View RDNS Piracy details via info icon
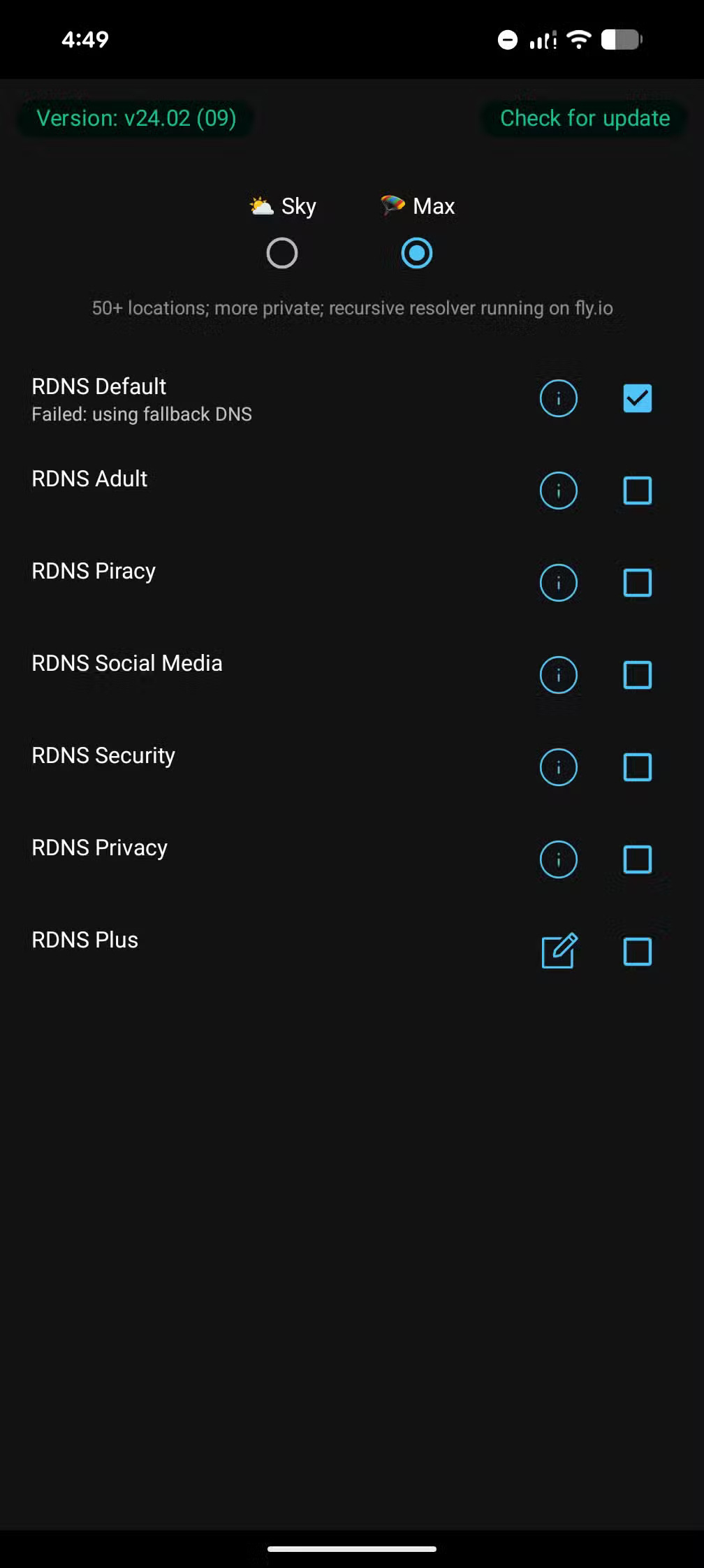This screenshot has height=1568, width=704. coord(558,582)
